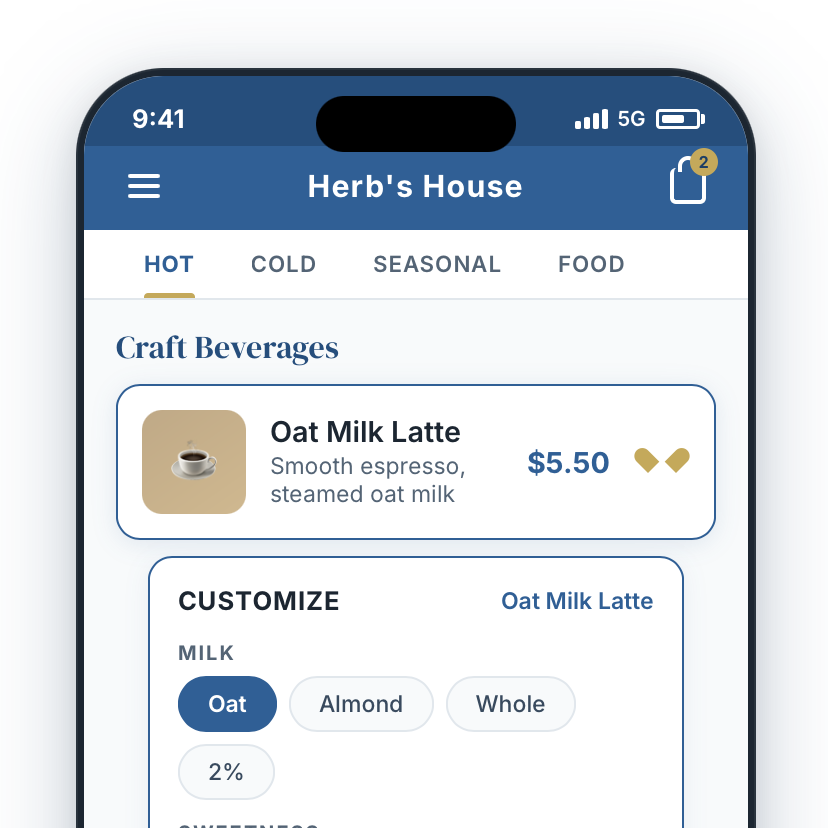828x828 pixels.
Task: Switch to the HOT tab
Action: 169,265
